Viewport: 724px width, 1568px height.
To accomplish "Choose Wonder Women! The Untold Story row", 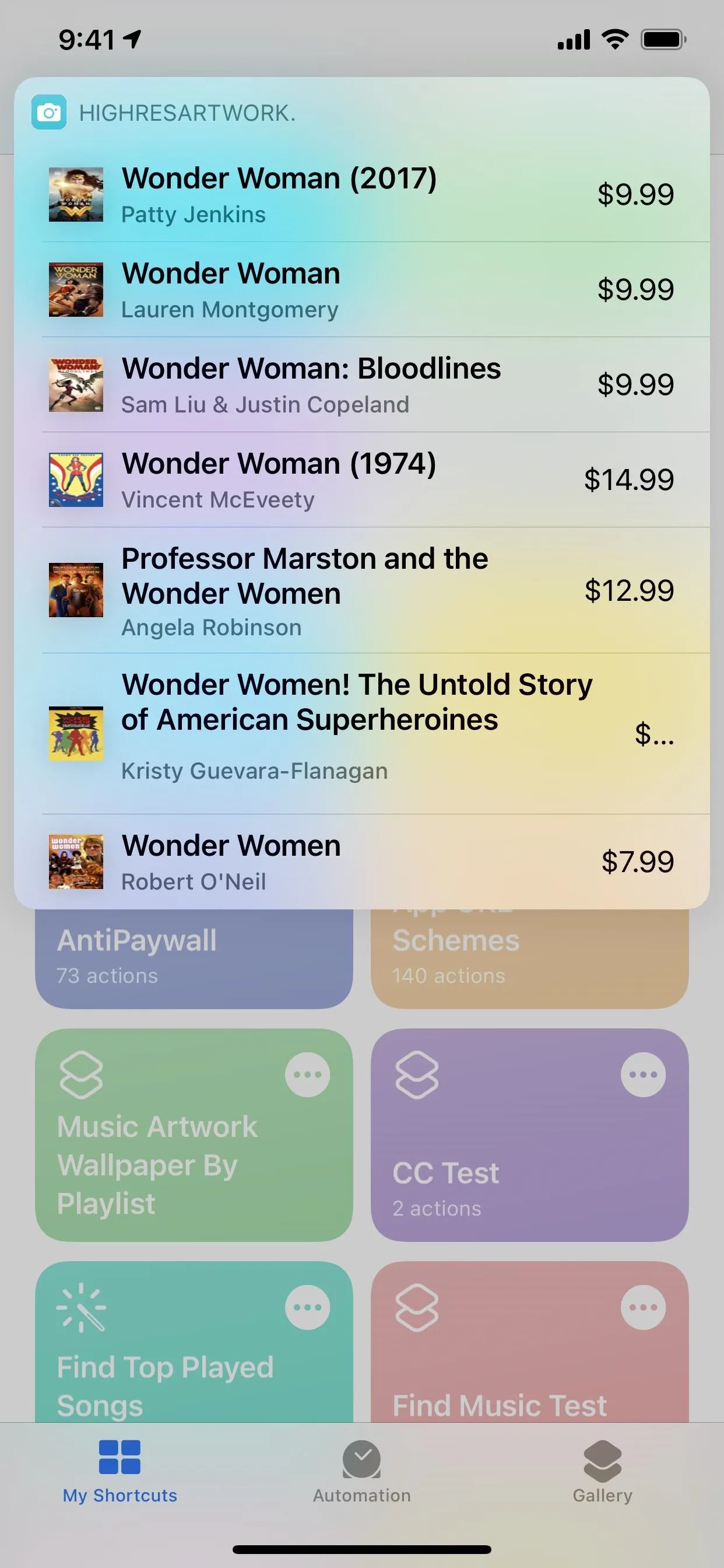I will [x=361, y=734].
